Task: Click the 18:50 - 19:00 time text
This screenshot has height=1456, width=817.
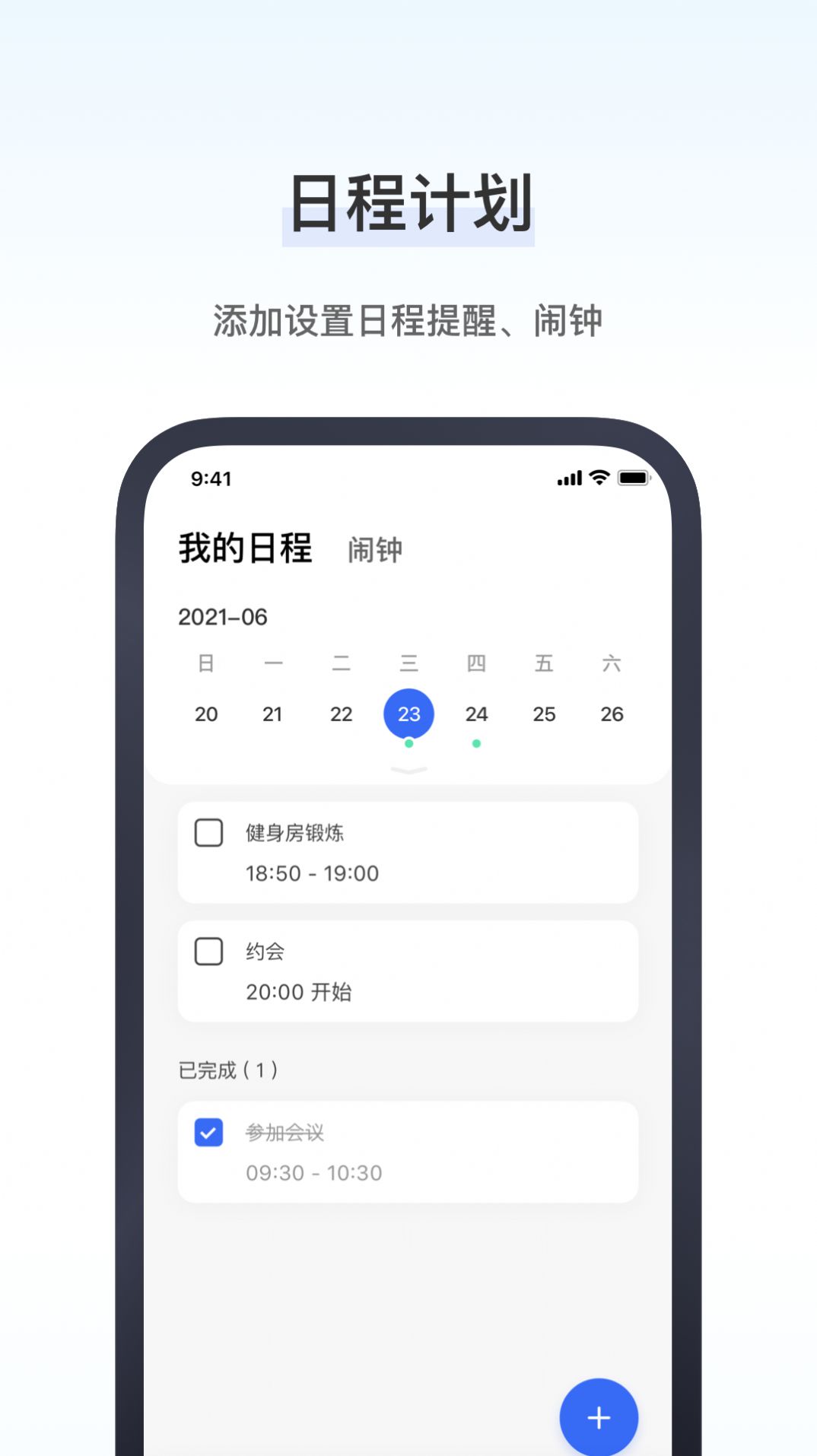Action: 313,873
